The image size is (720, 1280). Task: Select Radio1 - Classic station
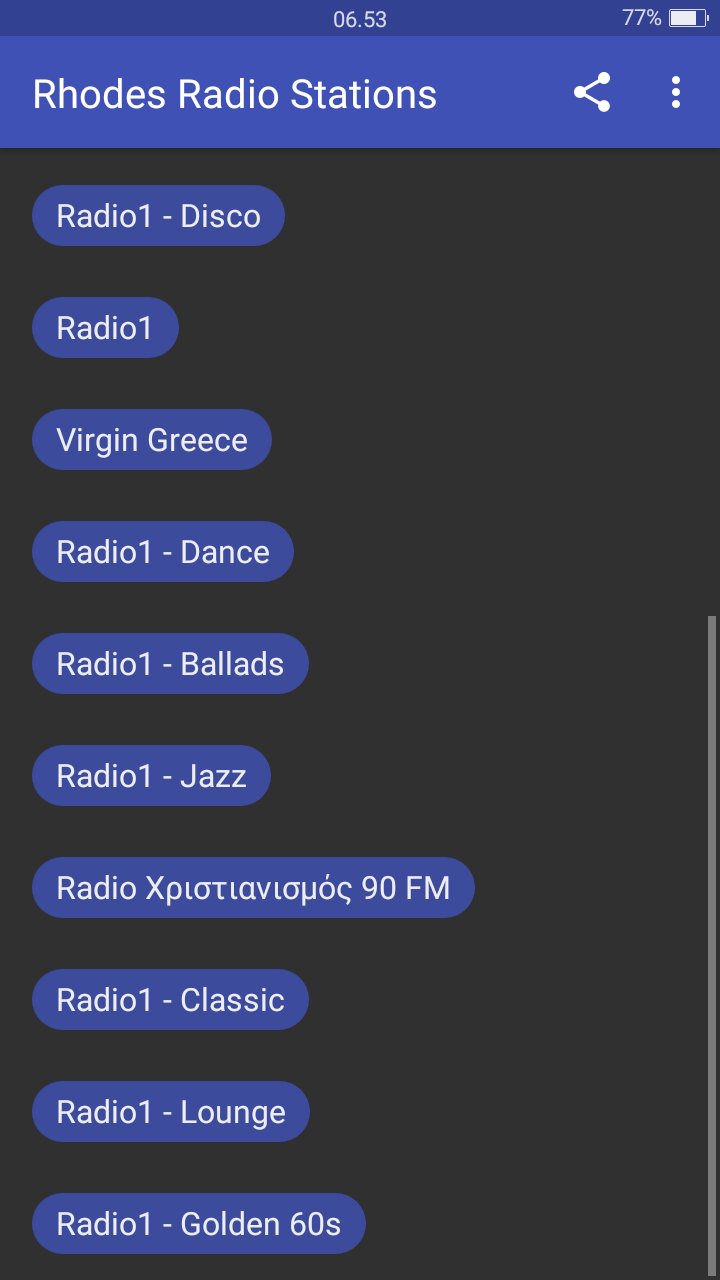pos(170,999)
